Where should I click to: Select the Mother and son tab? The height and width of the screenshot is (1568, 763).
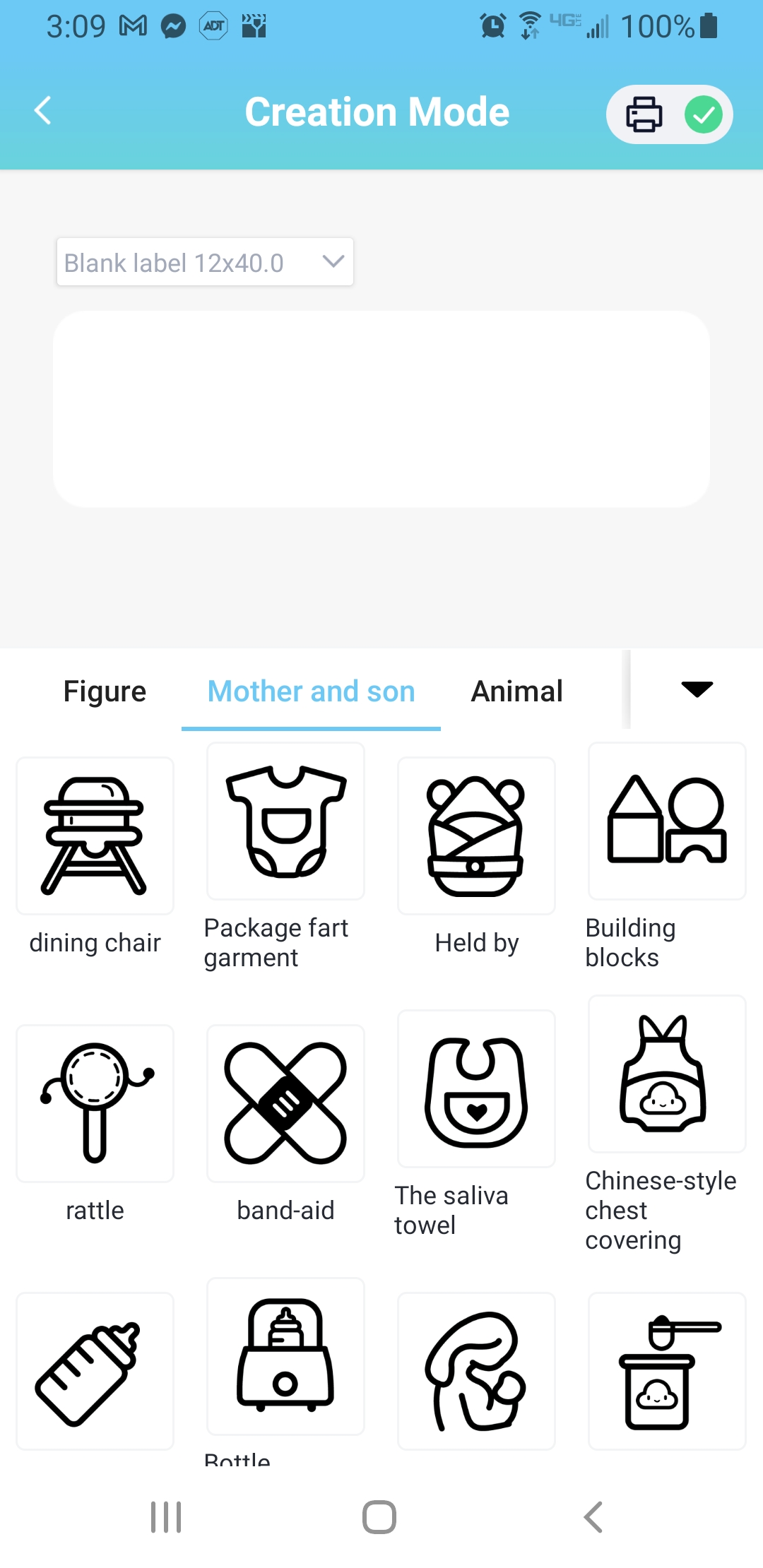pyautogui.click(x=311, y=691)
